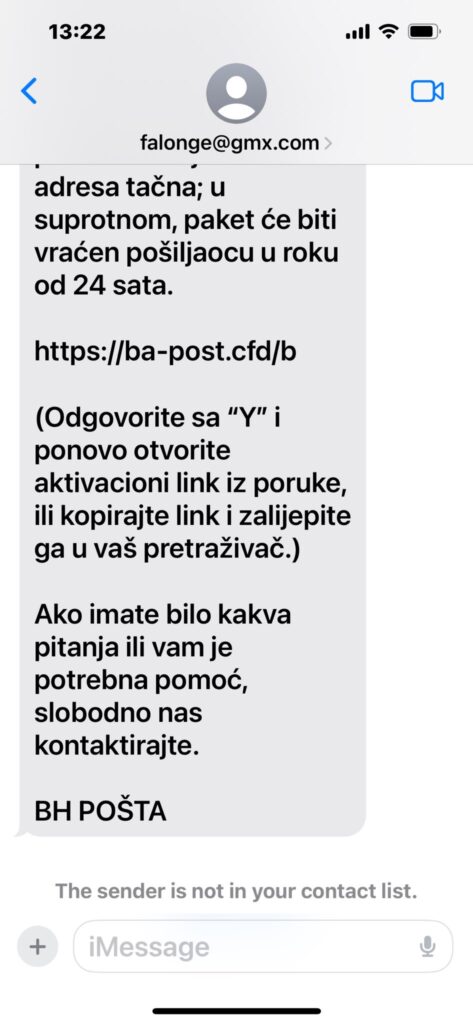473x1024 pixels.
Task: Go back to the message list
Action: (29, 91)
